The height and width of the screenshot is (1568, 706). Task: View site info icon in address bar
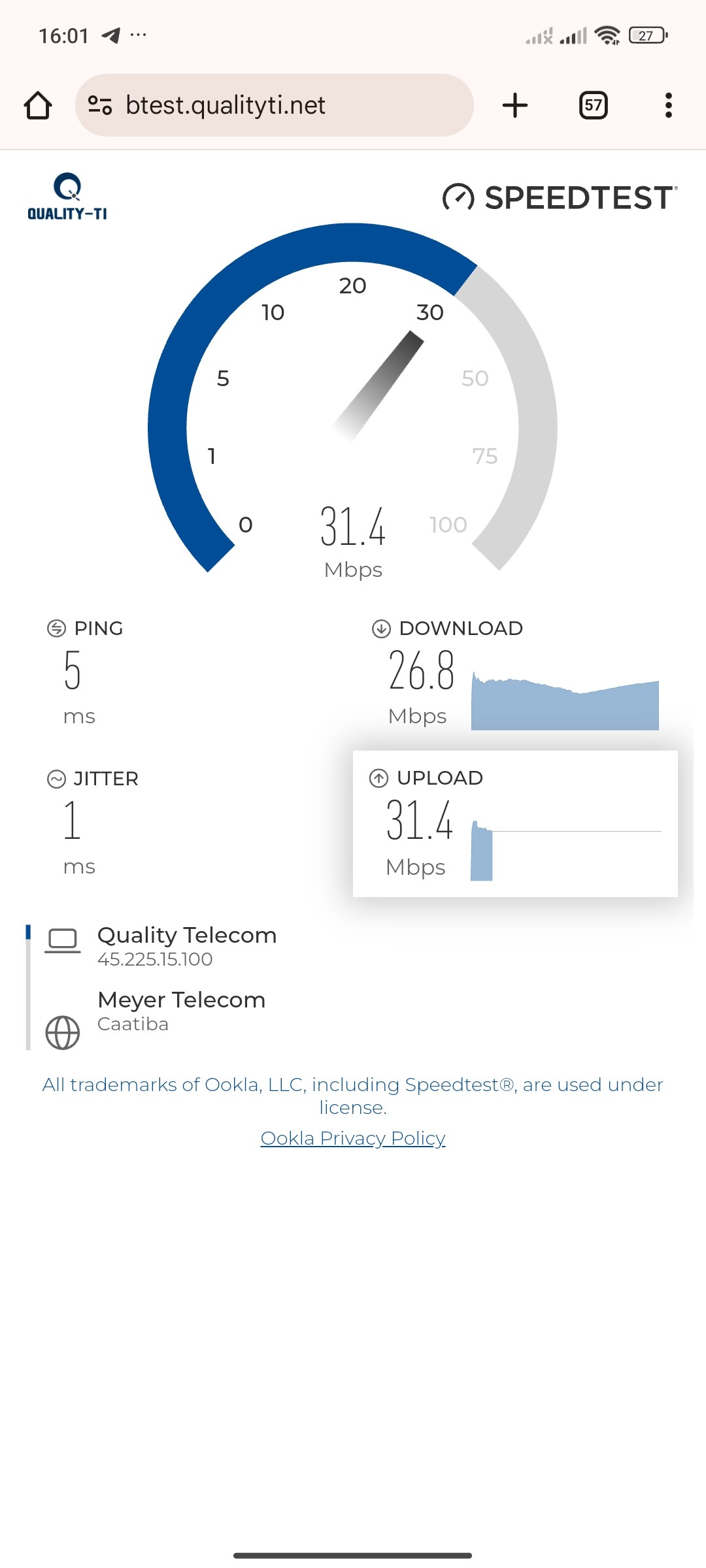(x=100, y=105)
